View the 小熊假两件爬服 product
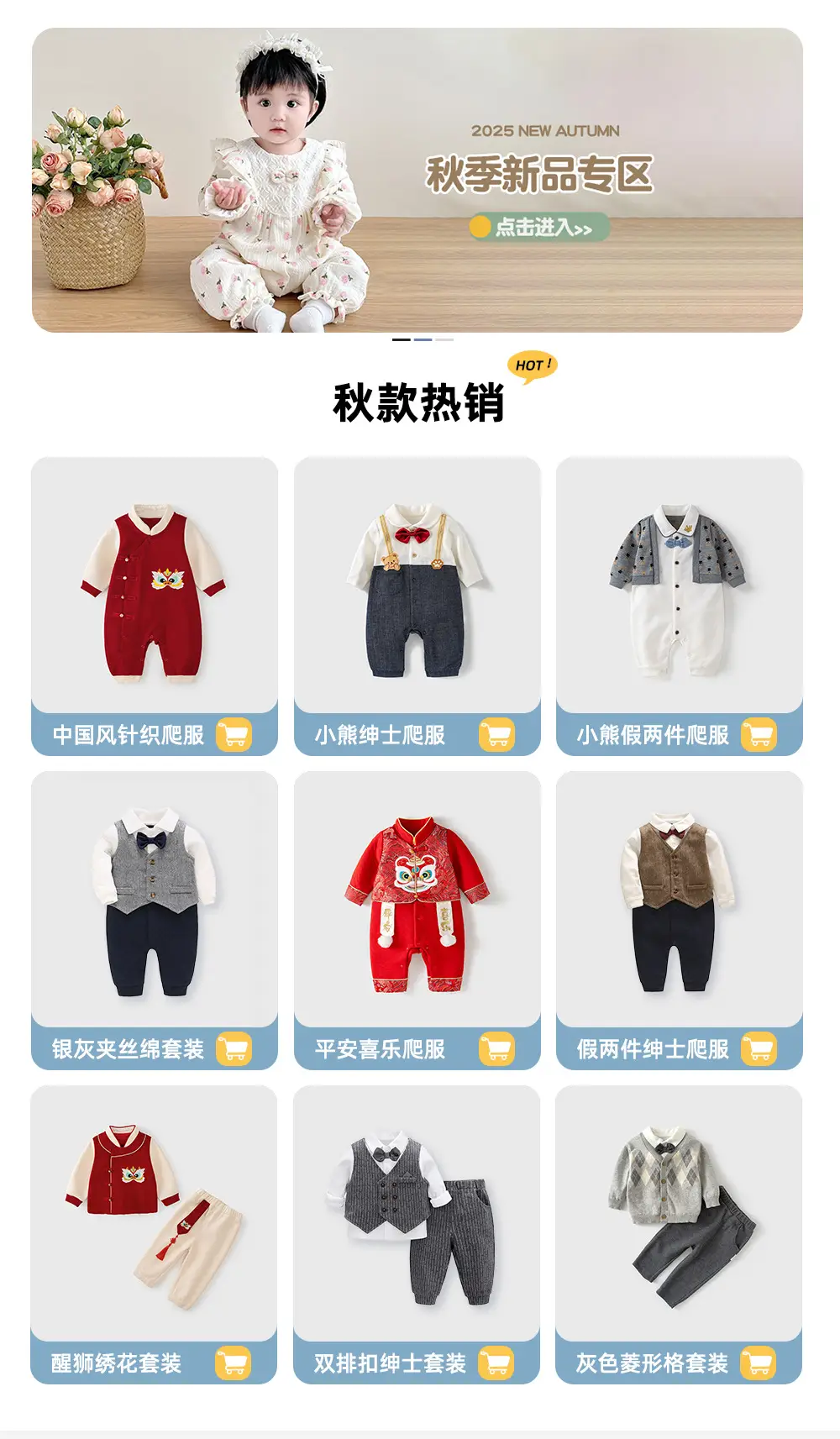The width and height of the screenshot is (840, 1439). click(x=679, y=606)
